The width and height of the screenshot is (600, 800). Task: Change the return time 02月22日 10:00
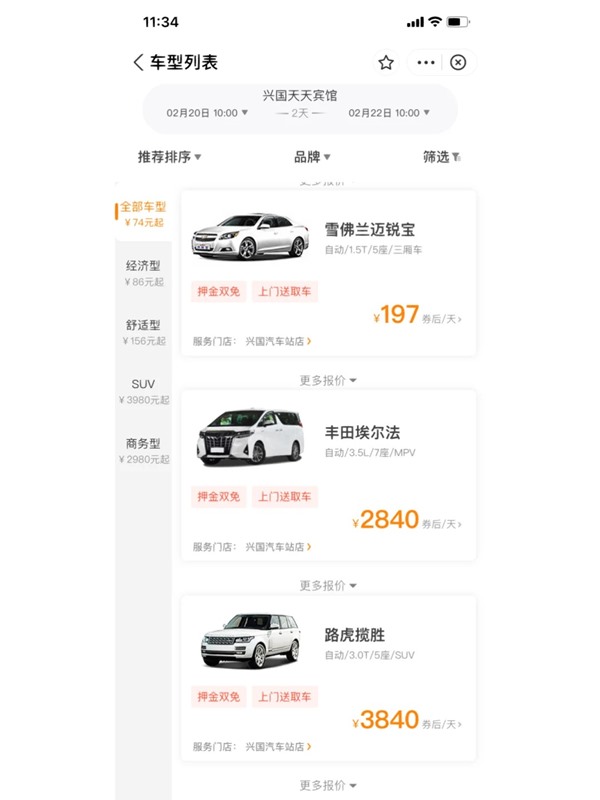point(390,113)
